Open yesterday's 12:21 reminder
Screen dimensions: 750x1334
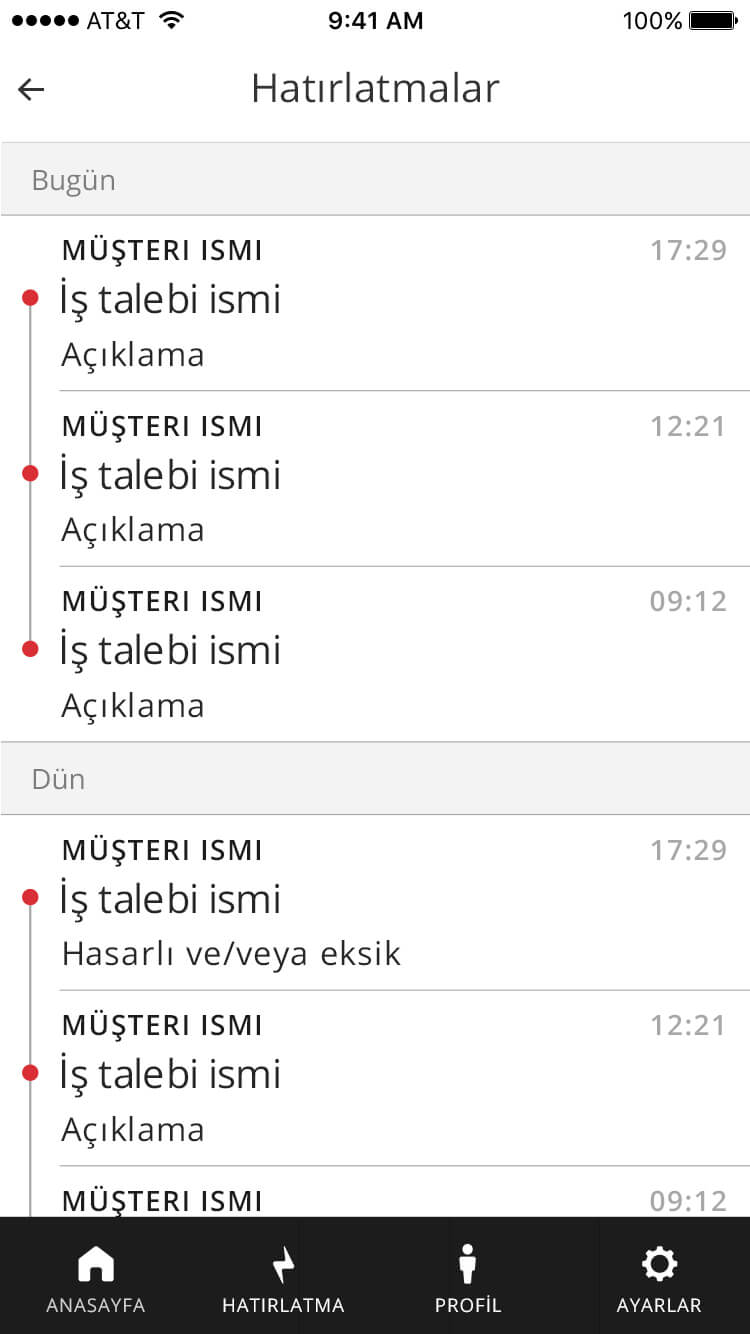point(375,1078)
